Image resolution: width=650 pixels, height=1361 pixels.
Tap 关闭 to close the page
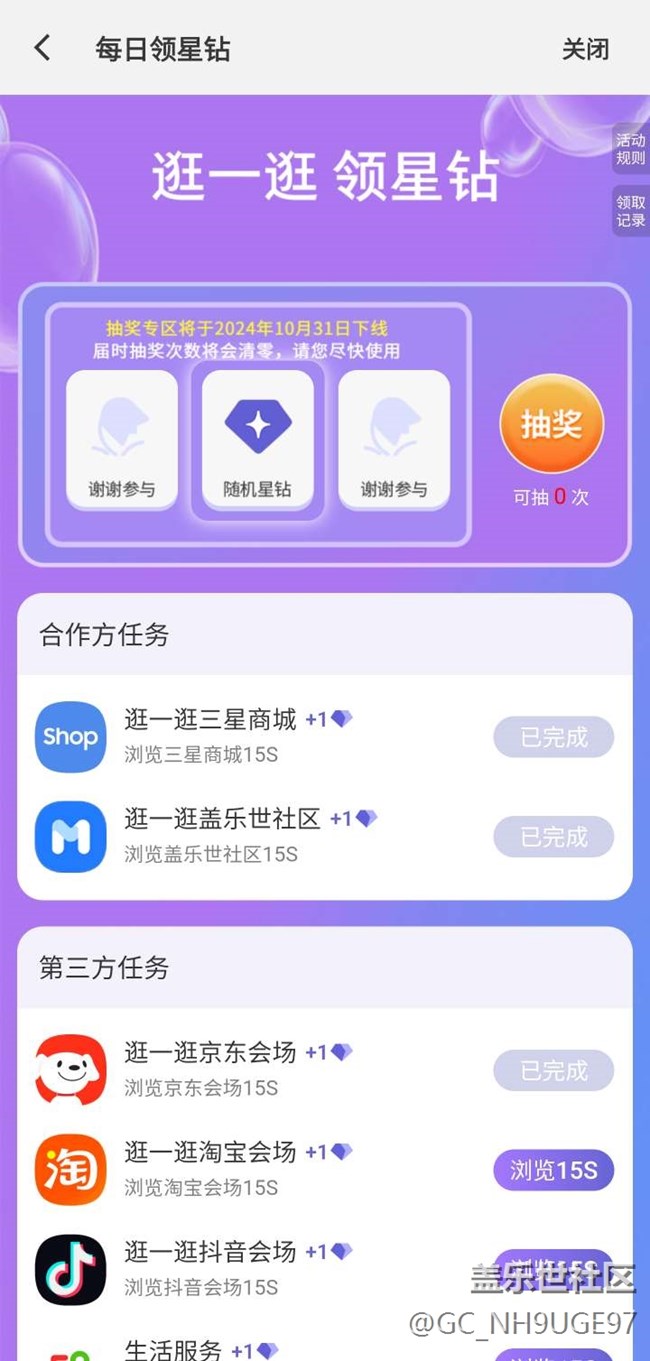point(585,49)
